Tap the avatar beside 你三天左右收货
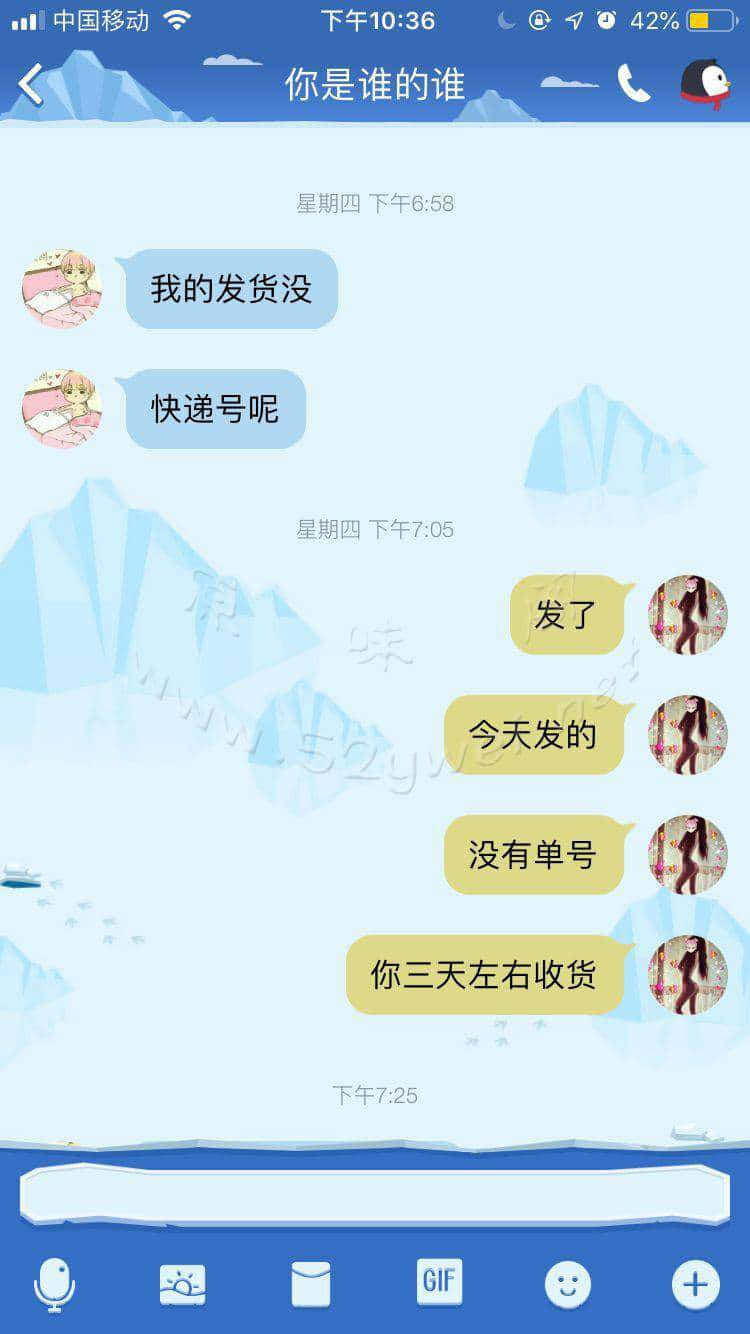The width and height of the screenshot is (750, 1334). 688,975
